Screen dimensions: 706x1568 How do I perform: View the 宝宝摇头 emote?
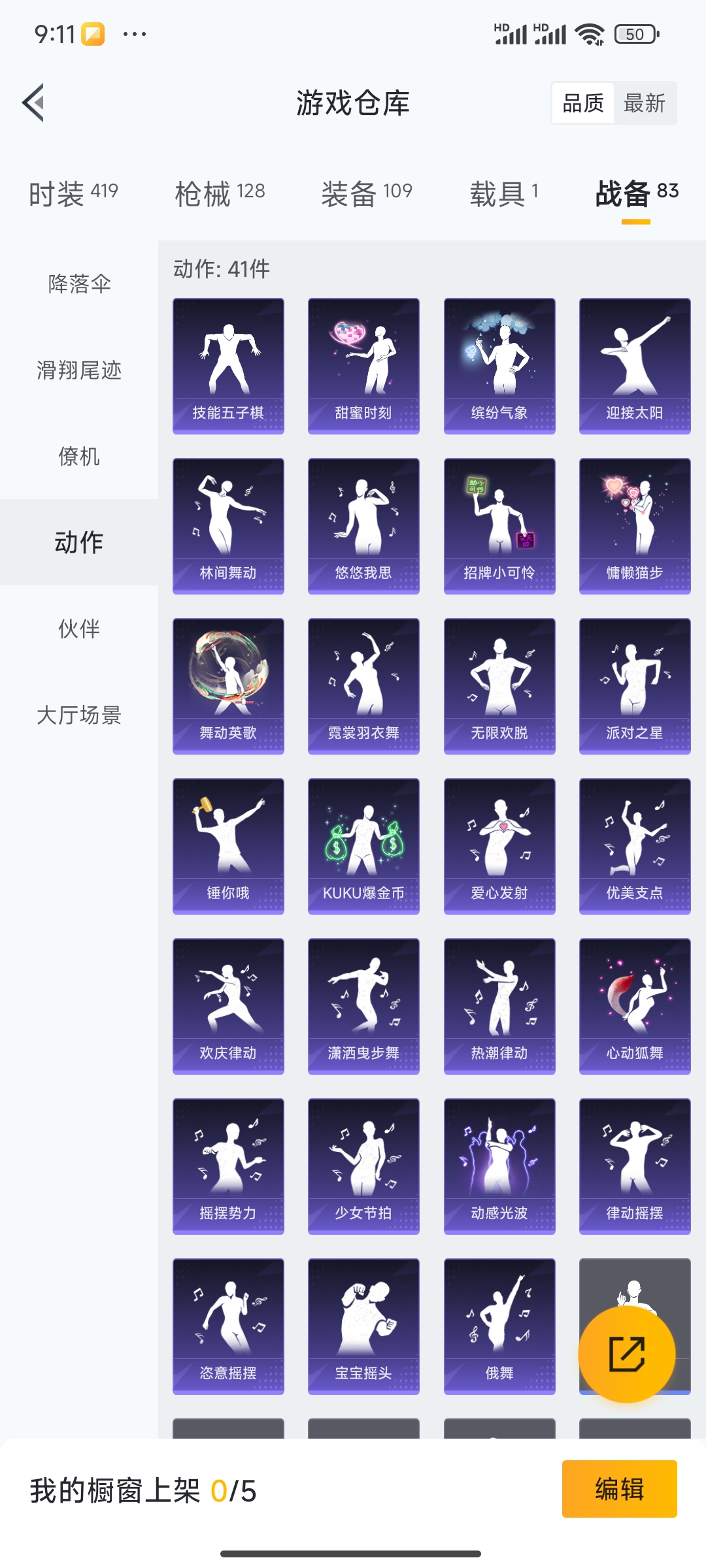pyautogui.click(x=363, y=1326)
